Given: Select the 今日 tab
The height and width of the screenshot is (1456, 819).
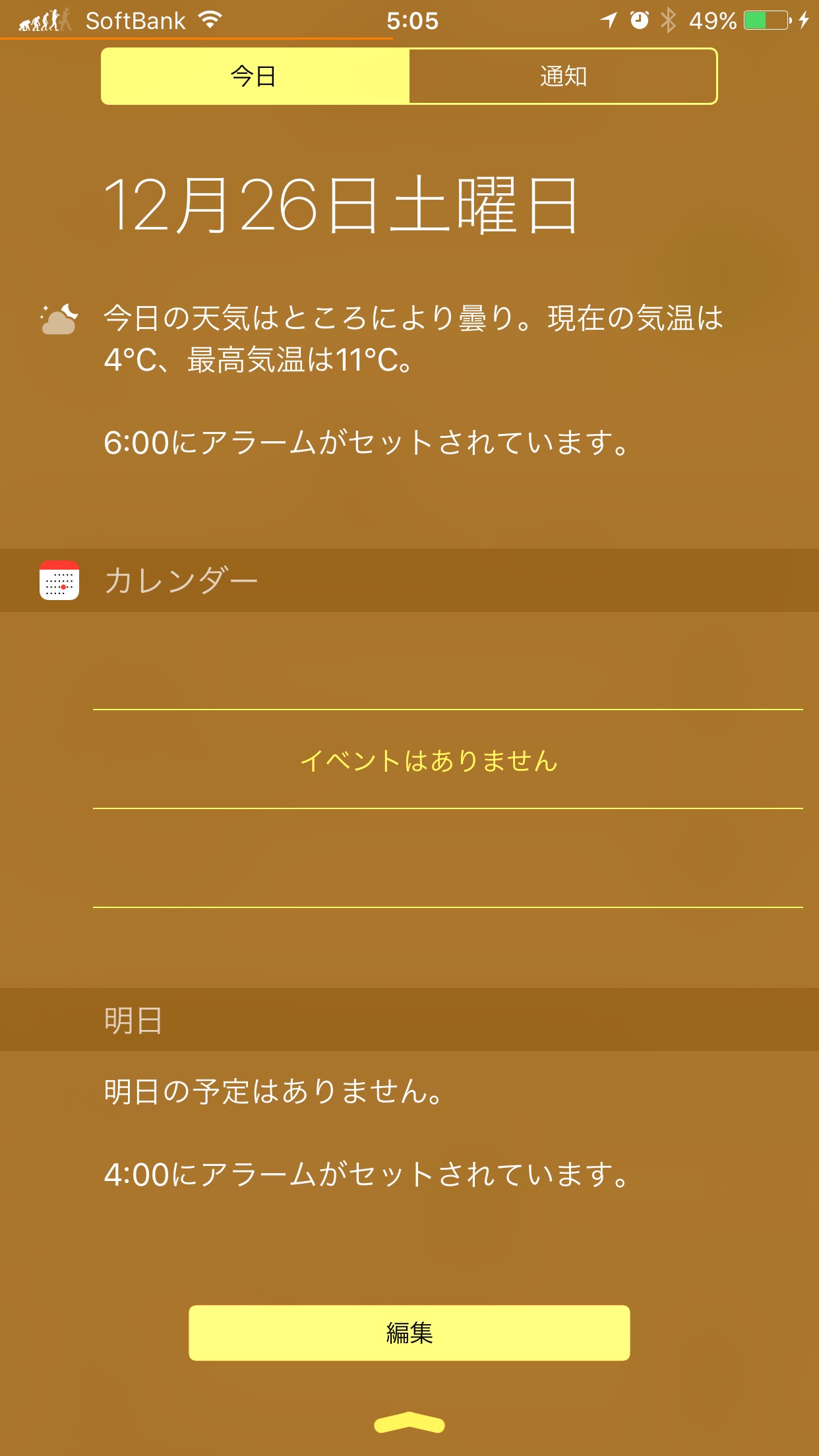Looking at the screenshot, I should click(x=255, y=76).
